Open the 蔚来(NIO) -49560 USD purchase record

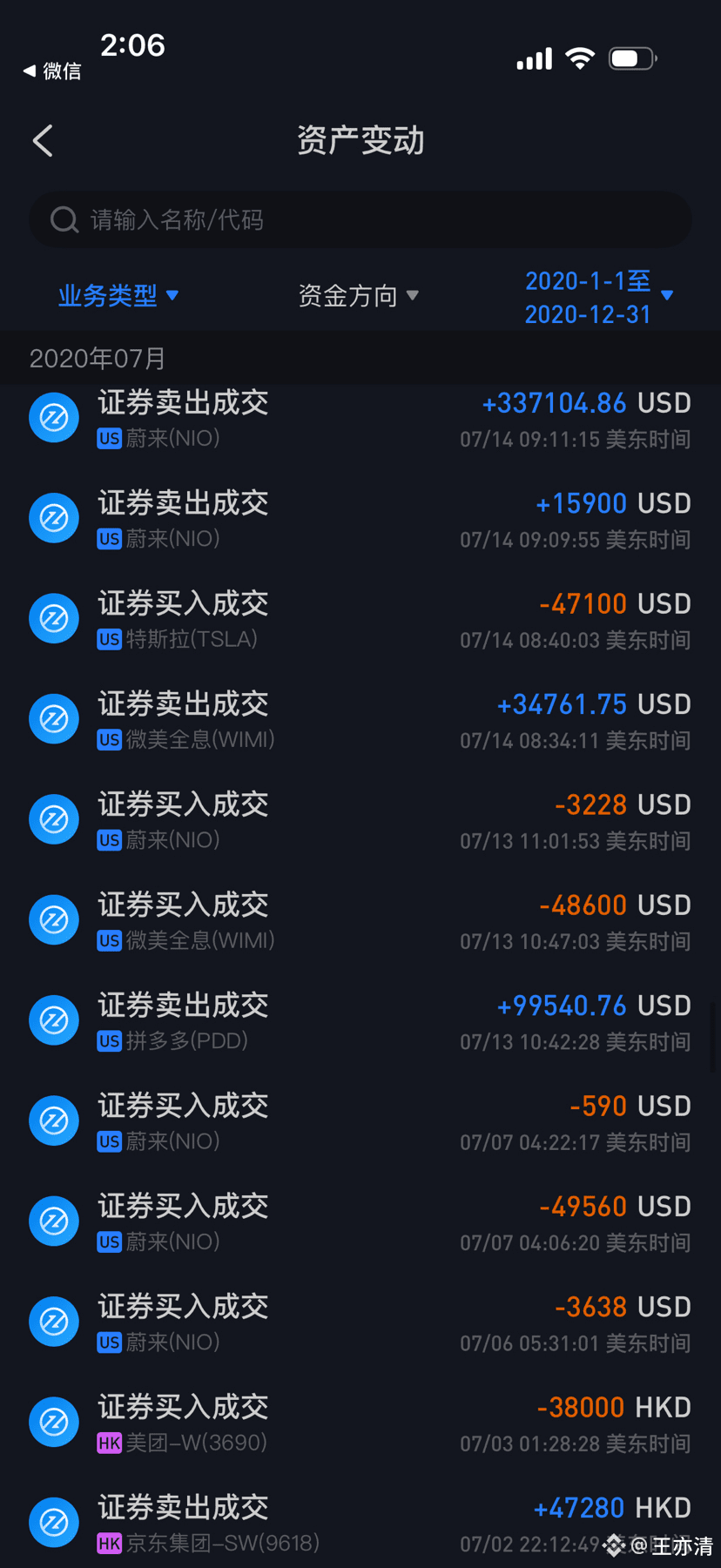(x=360, y=1221)
